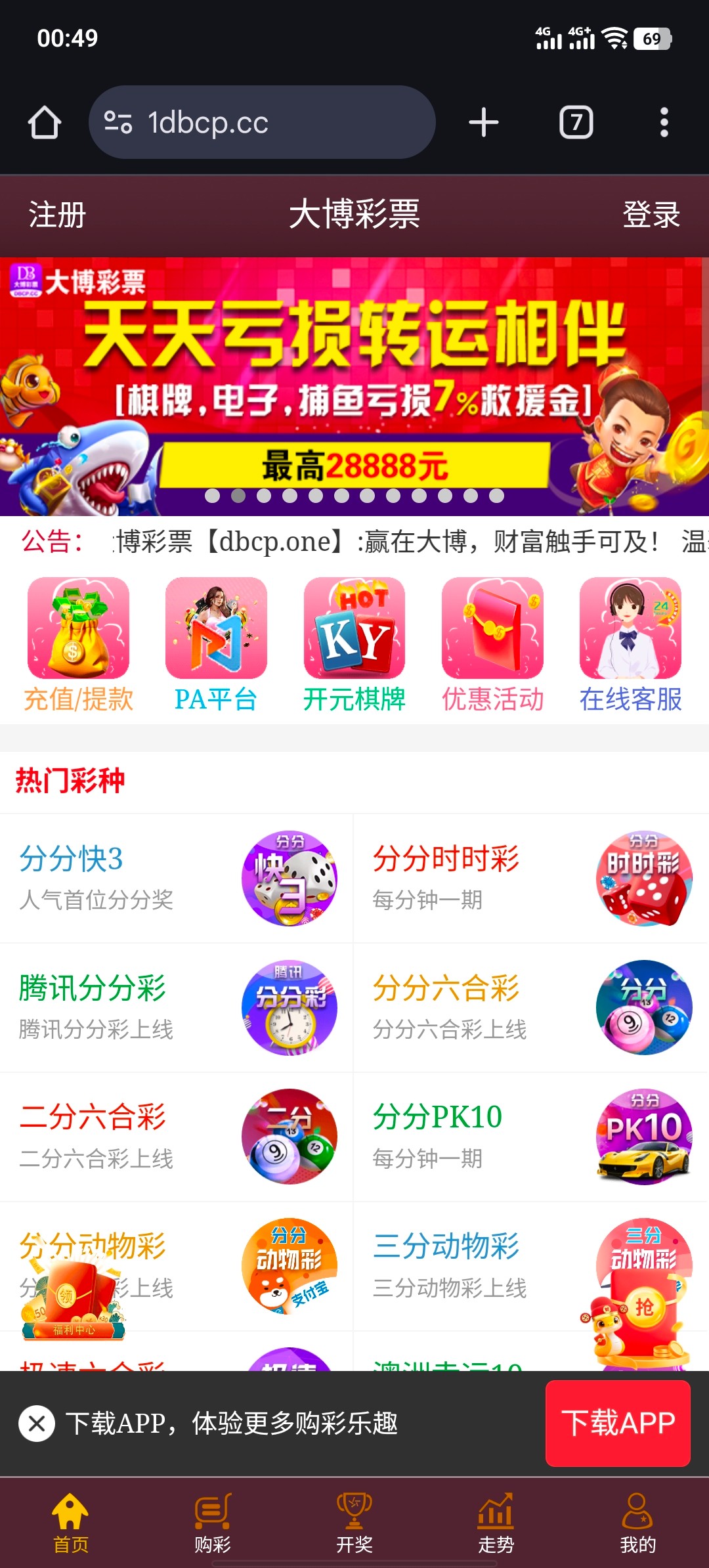Viewport: 709px width, 1568px height.
Task: Open the 充值/提款 shortcut
Action: click(x=78, y=643)
